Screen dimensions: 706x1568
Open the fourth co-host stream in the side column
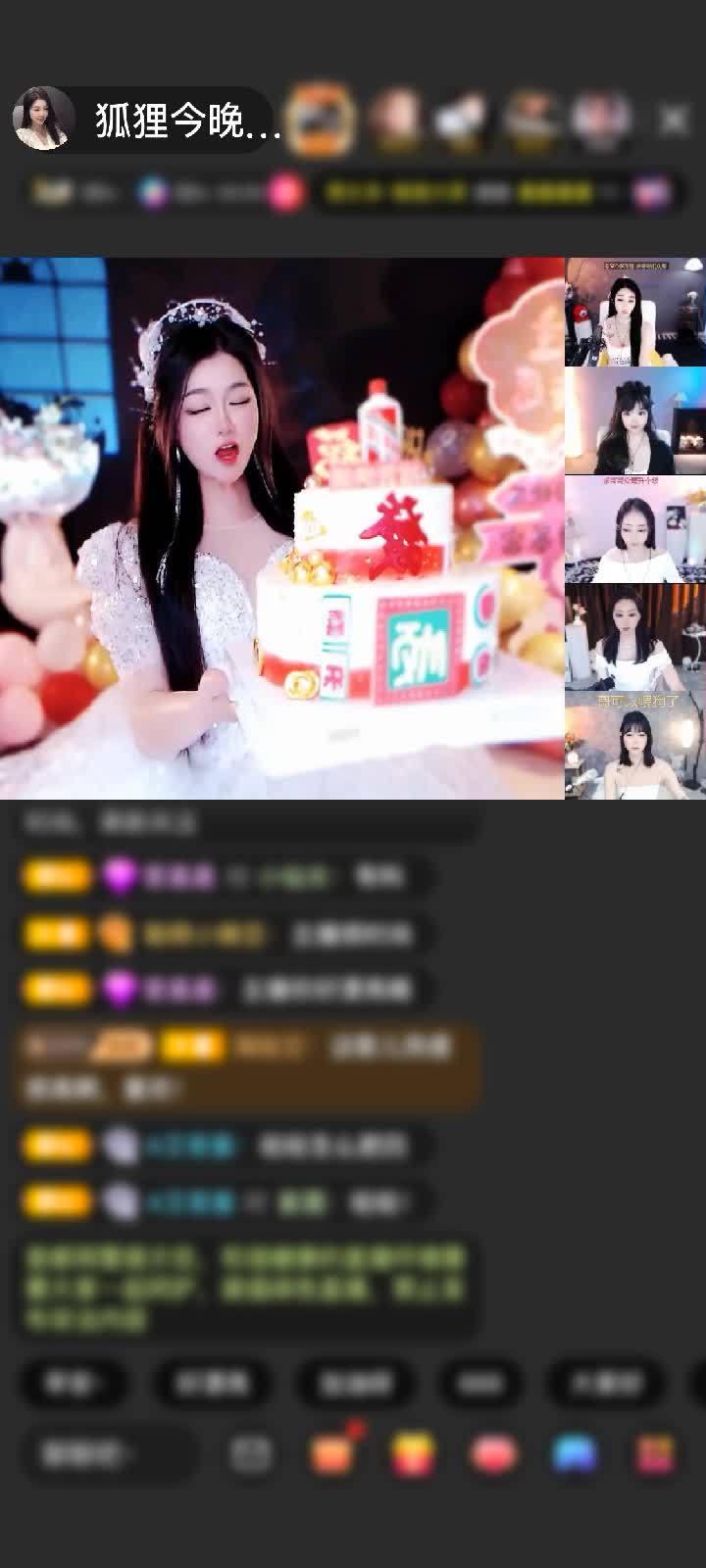[634, 638]
